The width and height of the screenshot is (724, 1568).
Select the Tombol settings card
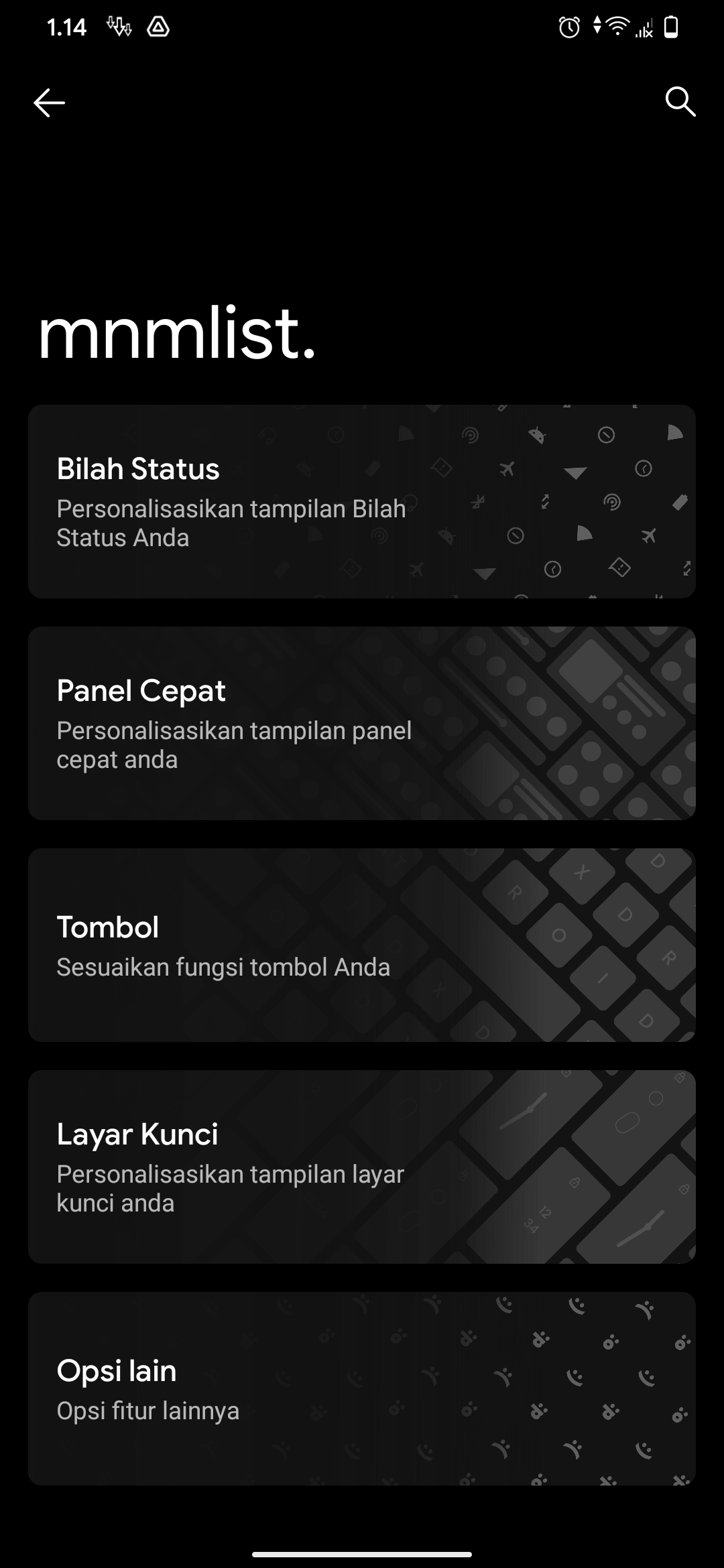[x=362, y=945]
